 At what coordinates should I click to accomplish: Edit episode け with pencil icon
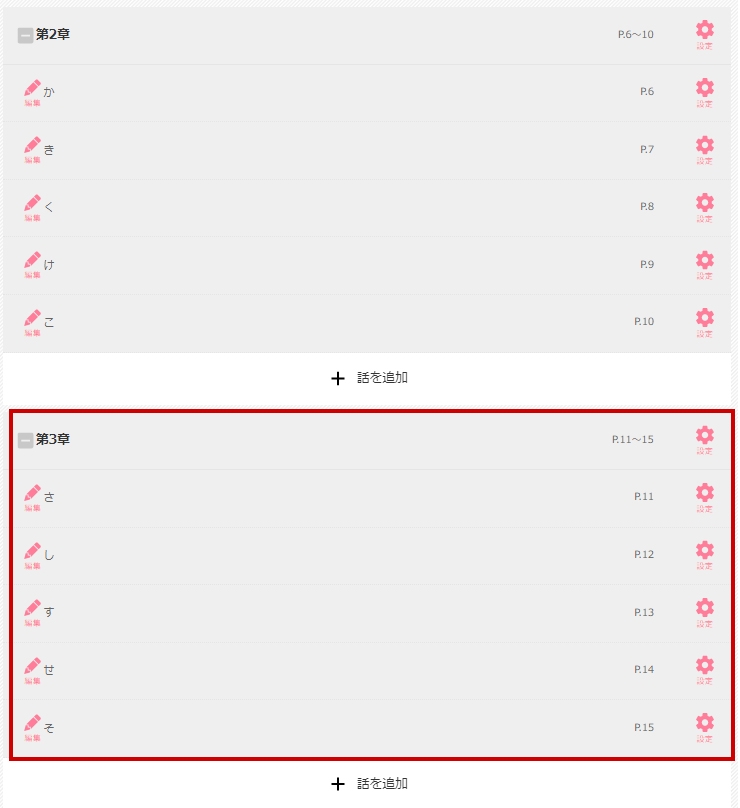pyautogui.click(x=33, y=264)
